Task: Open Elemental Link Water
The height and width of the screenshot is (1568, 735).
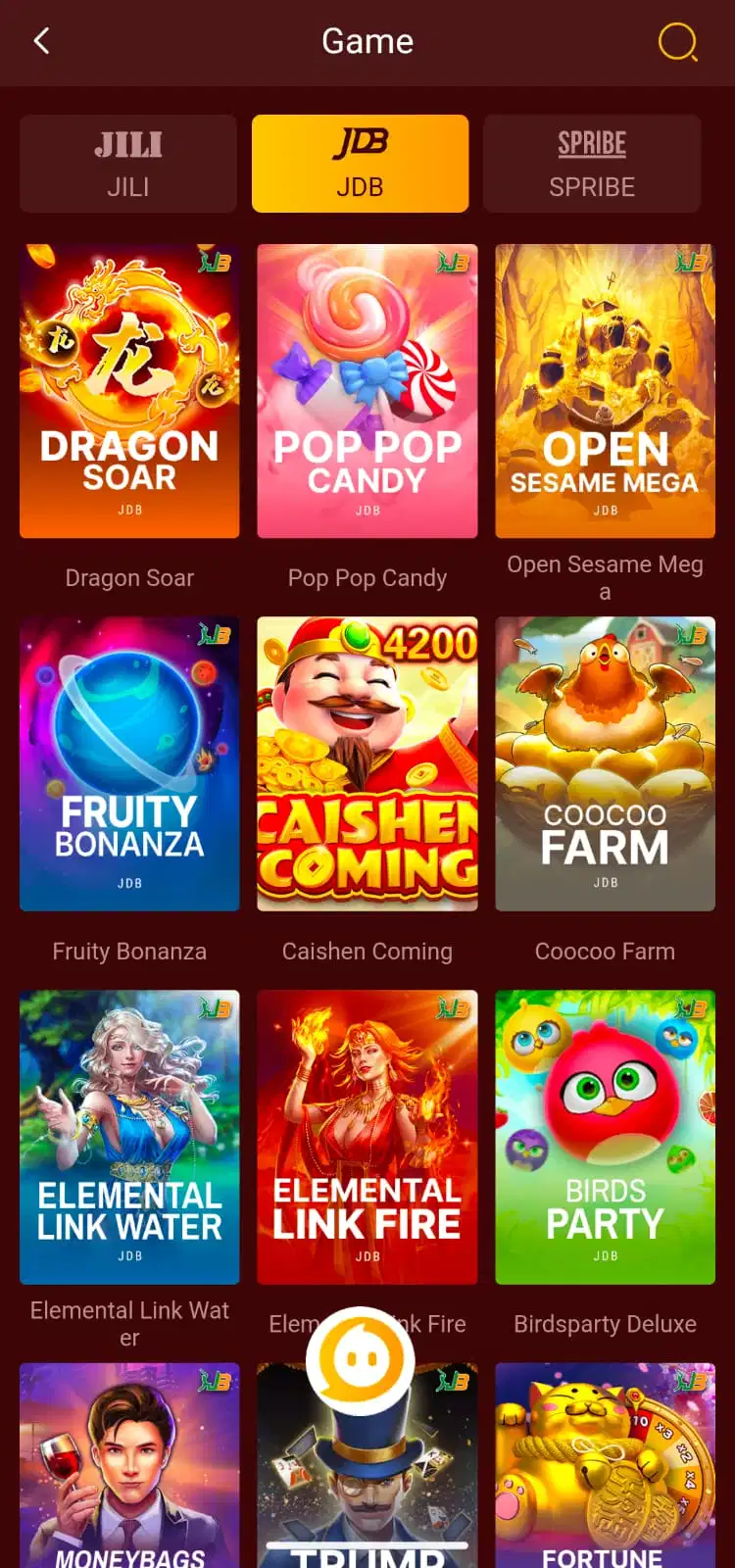Action: [x=129, y=1137]
